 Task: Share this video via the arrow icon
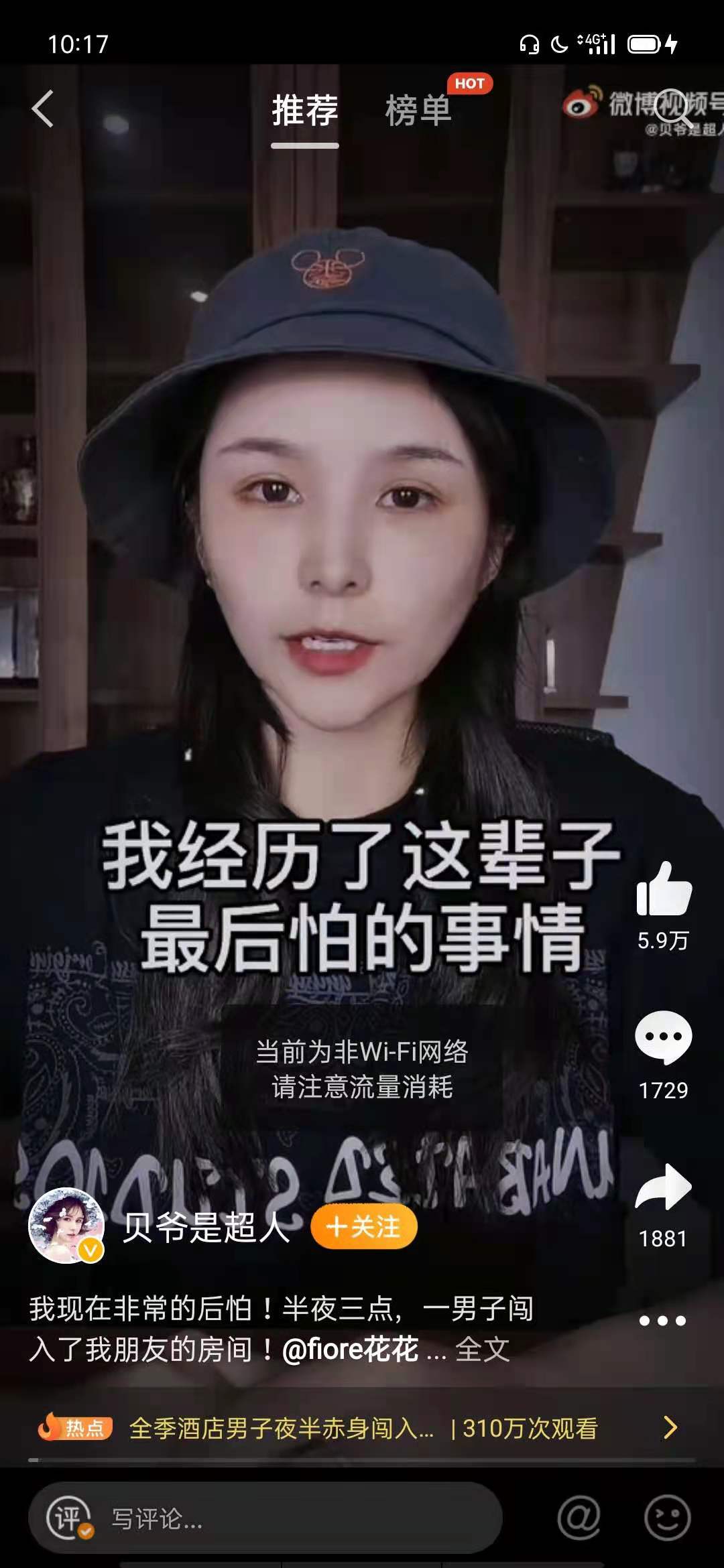click(663, 1187)
